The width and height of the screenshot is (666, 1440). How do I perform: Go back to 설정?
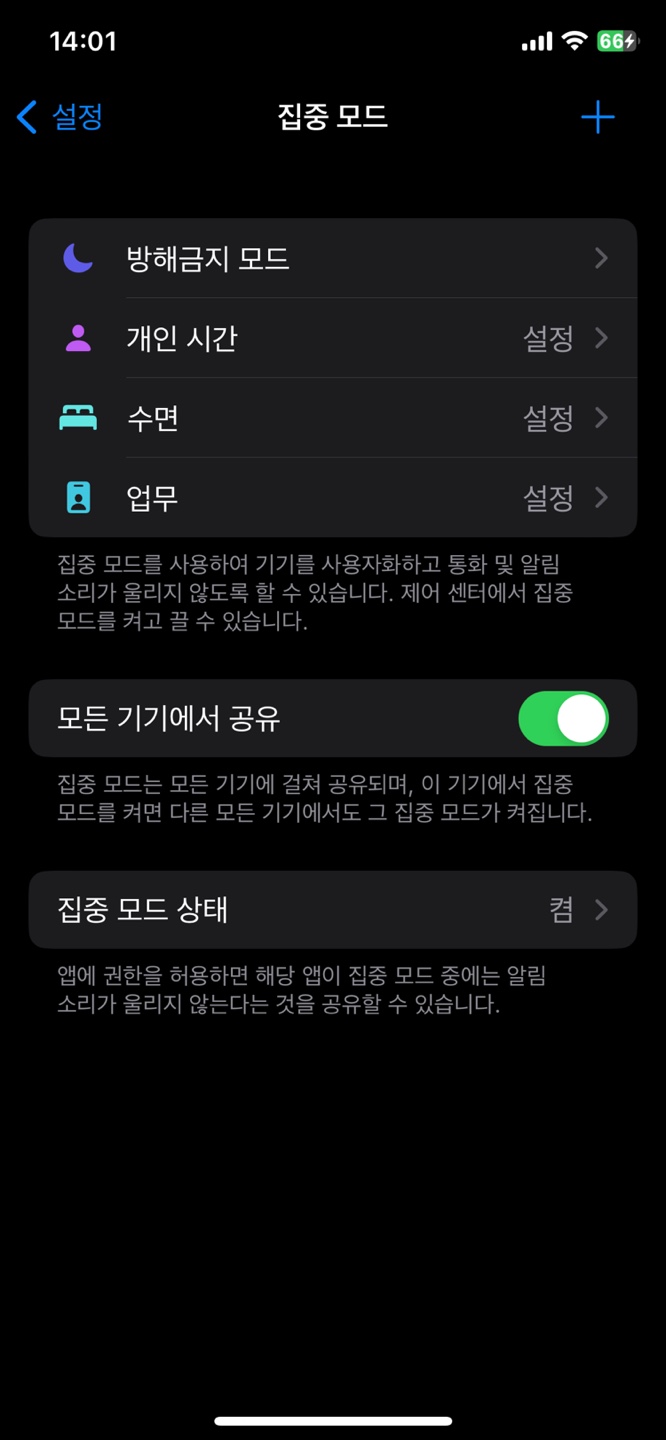(60, 118)
